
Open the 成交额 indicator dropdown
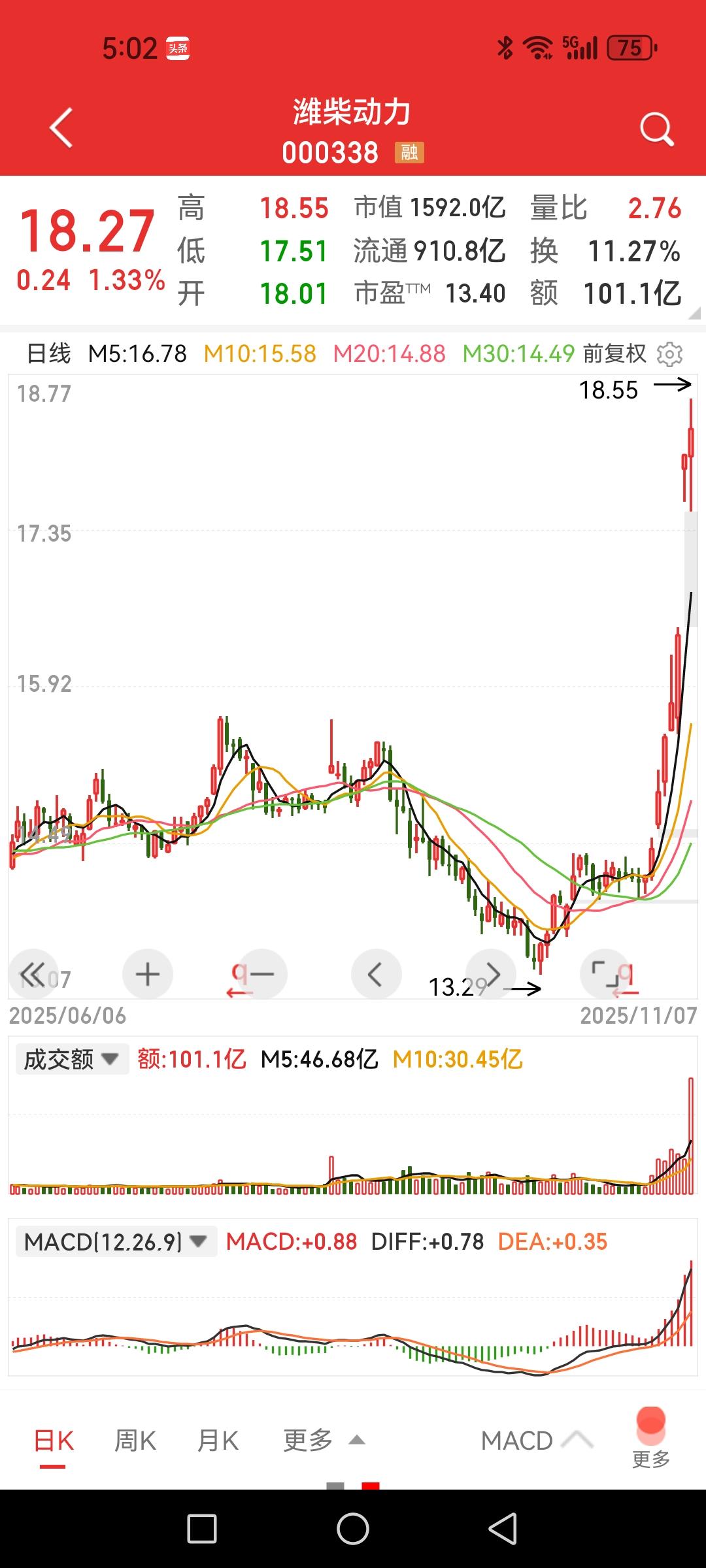point(72,1057)
